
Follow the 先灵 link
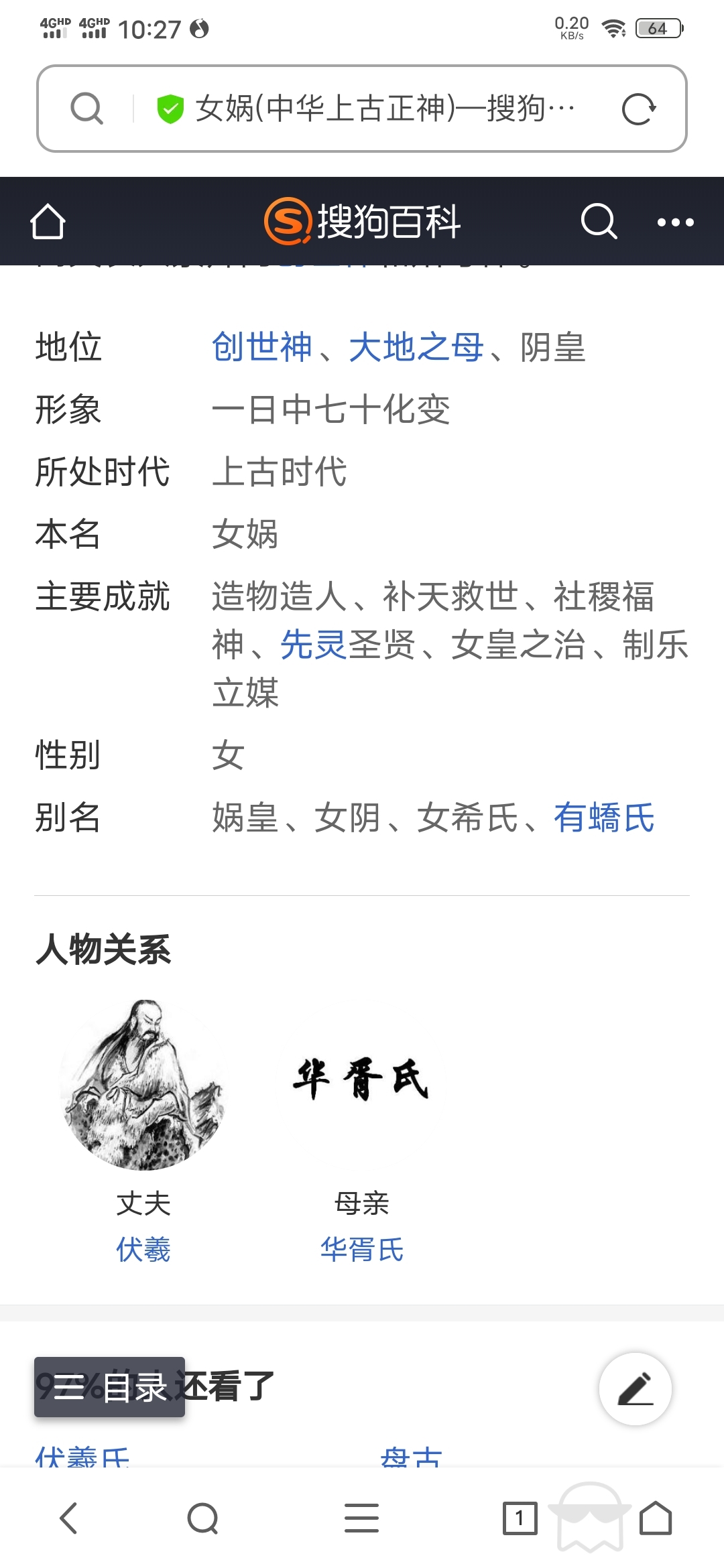coord(313,645)
